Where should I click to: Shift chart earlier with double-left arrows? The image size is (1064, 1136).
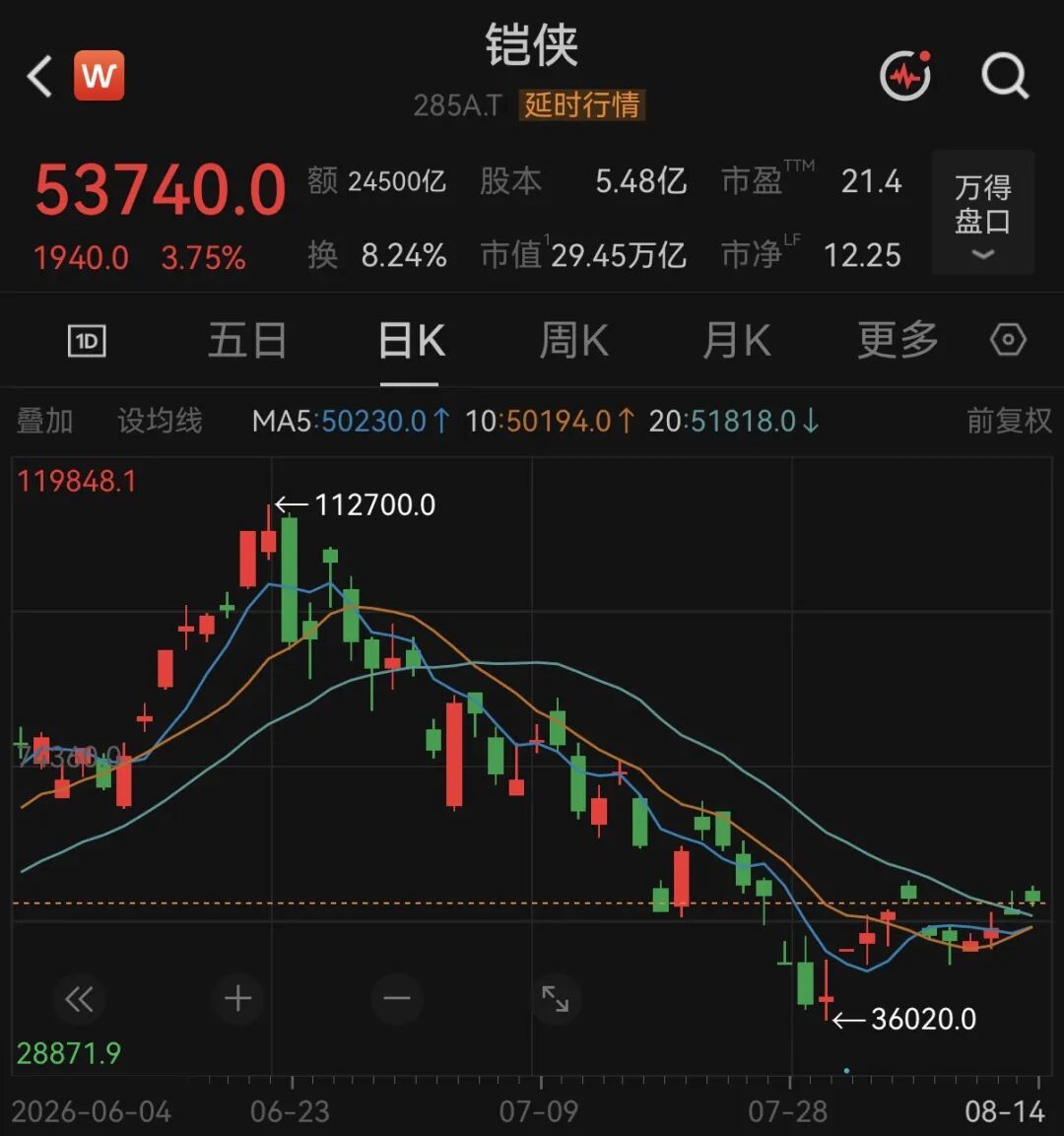pyautogui.click(x=79, y=999)
